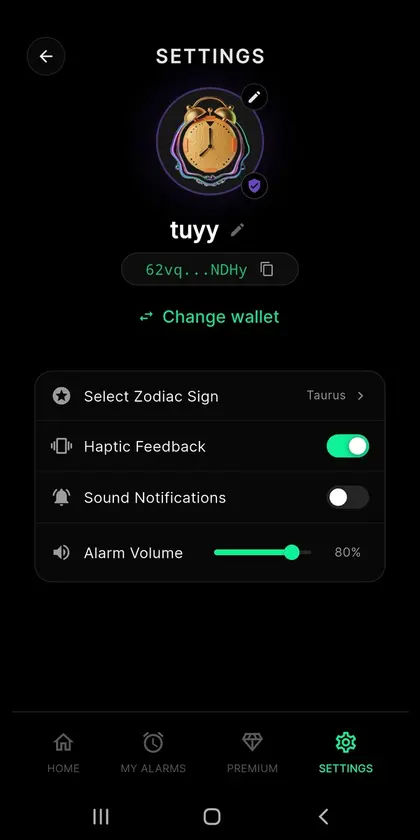Open Select Zodiac Sign row
The height and width of the screenshot is (840, 420).
coord(210,396)
